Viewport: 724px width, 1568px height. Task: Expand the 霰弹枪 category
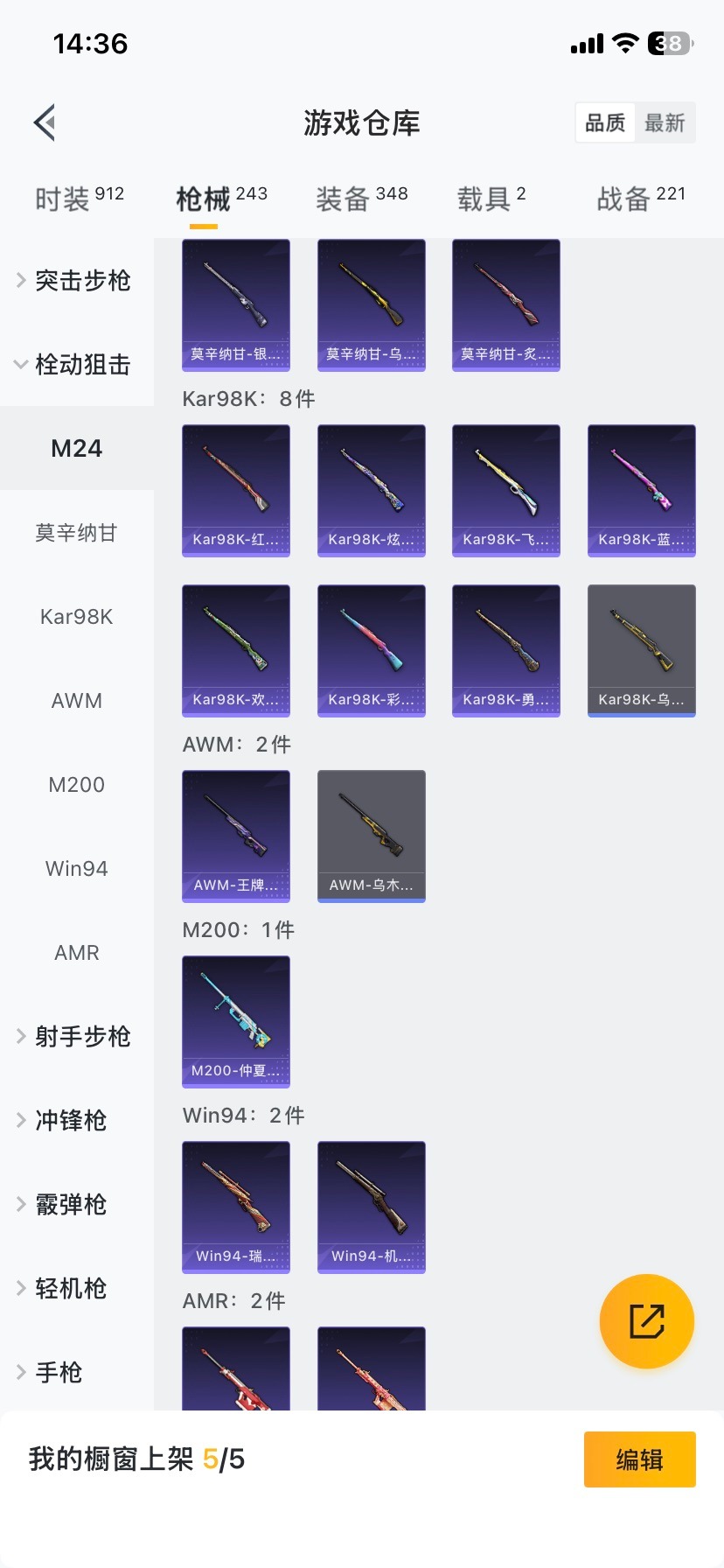pos(82,1205)
